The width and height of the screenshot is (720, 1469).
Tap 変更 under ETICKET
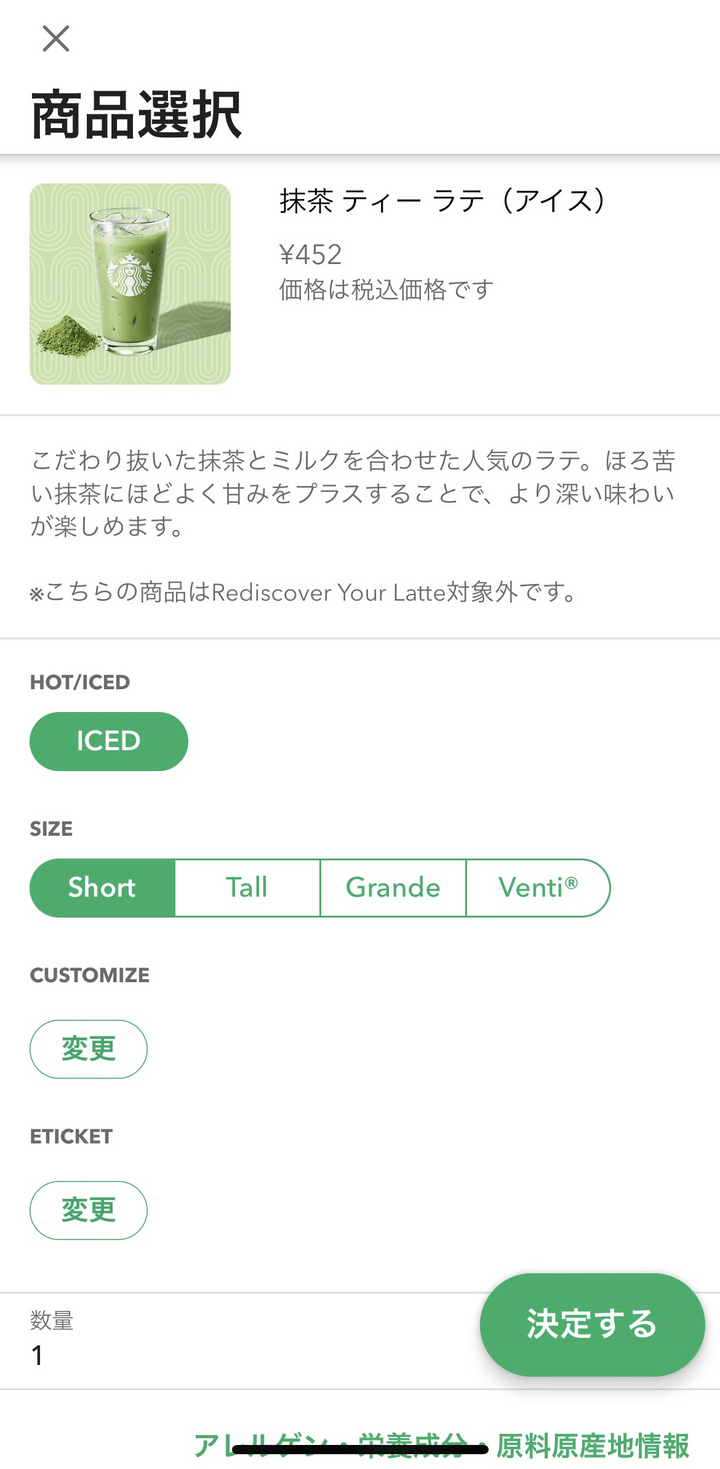pos(89,1210)
